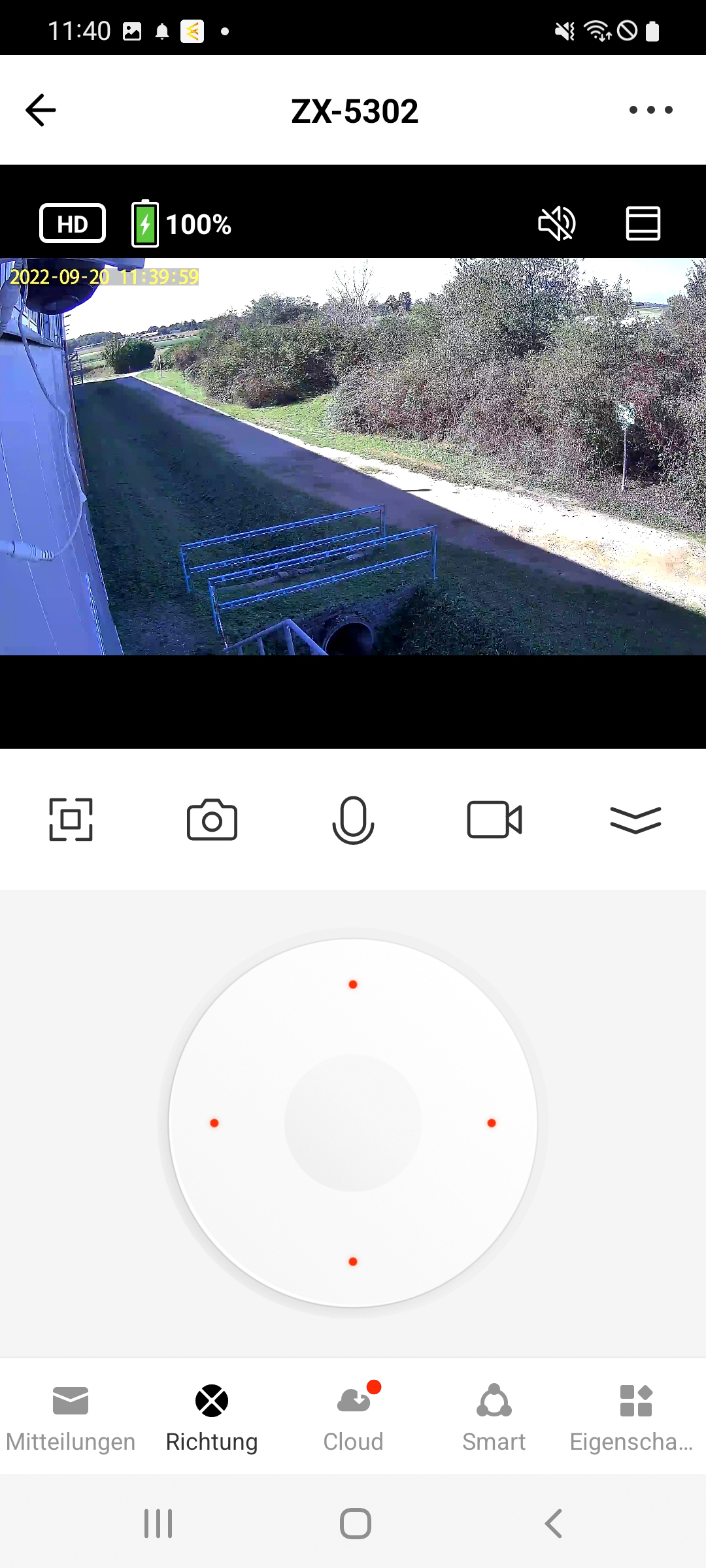Take a snapshot with the camera icon

[212, 819]
